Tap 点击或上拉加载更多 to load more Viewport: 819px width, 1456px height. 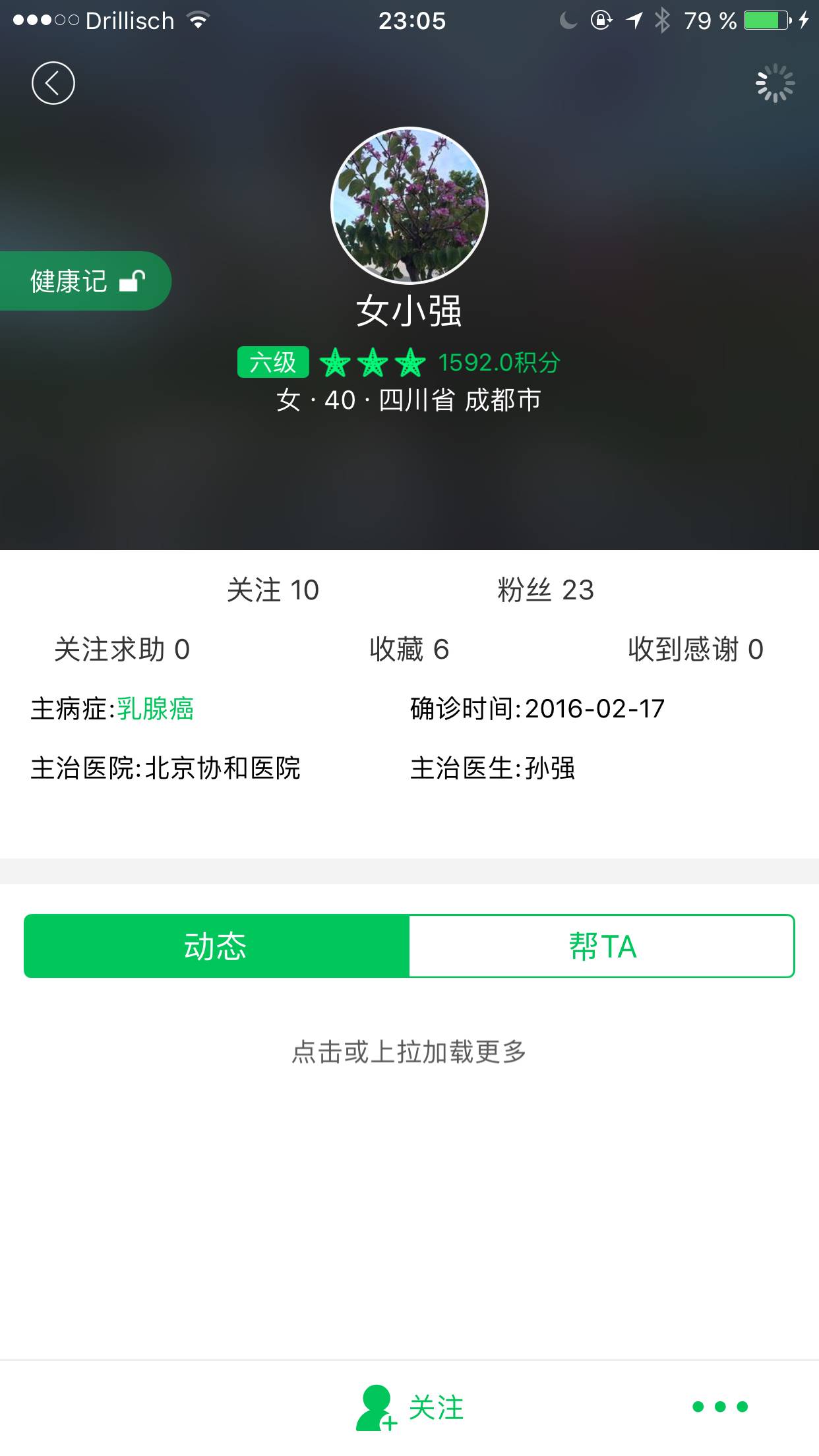409,1052
